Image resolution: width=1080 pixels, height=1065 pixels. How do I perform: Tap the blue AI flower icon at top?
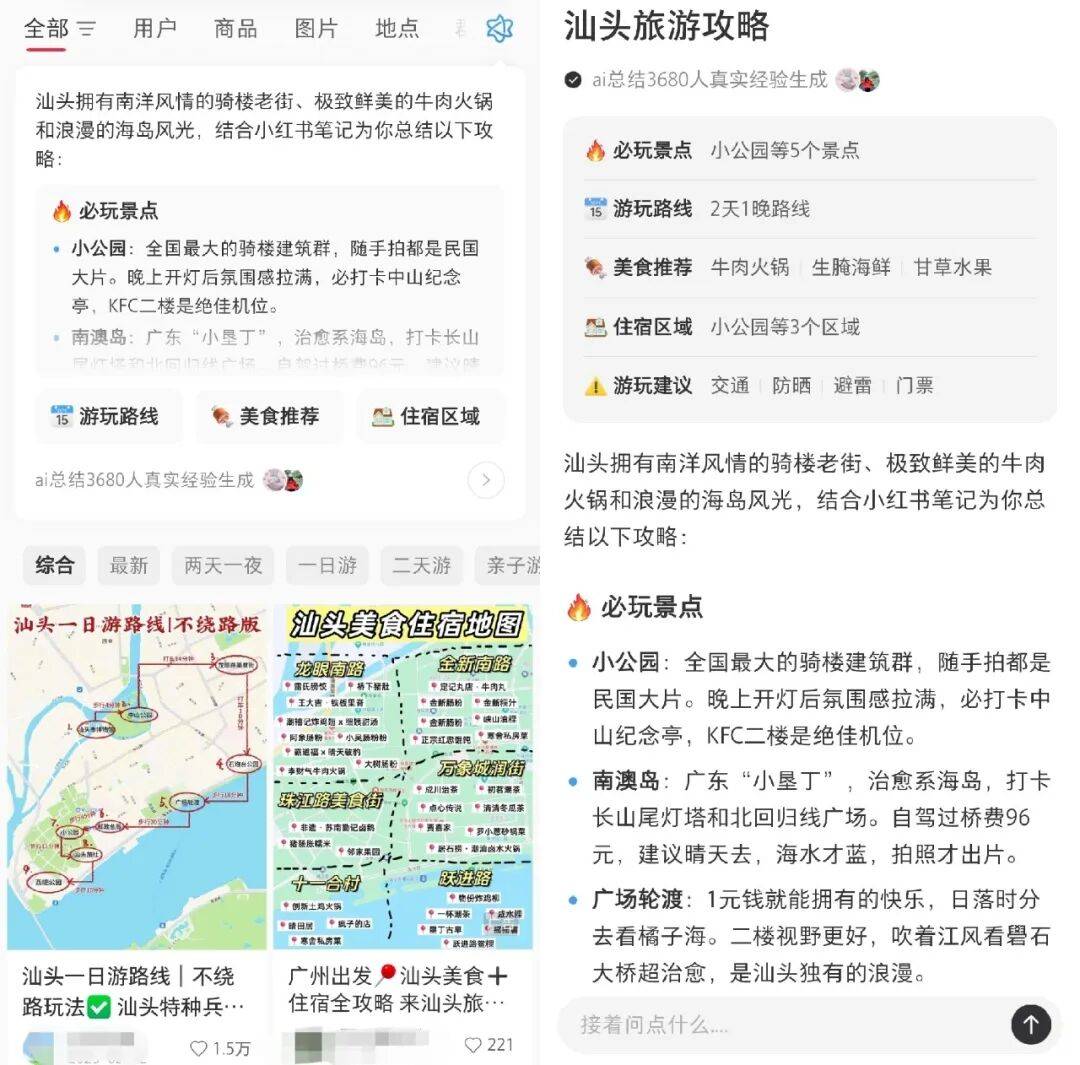pos(499,28)
